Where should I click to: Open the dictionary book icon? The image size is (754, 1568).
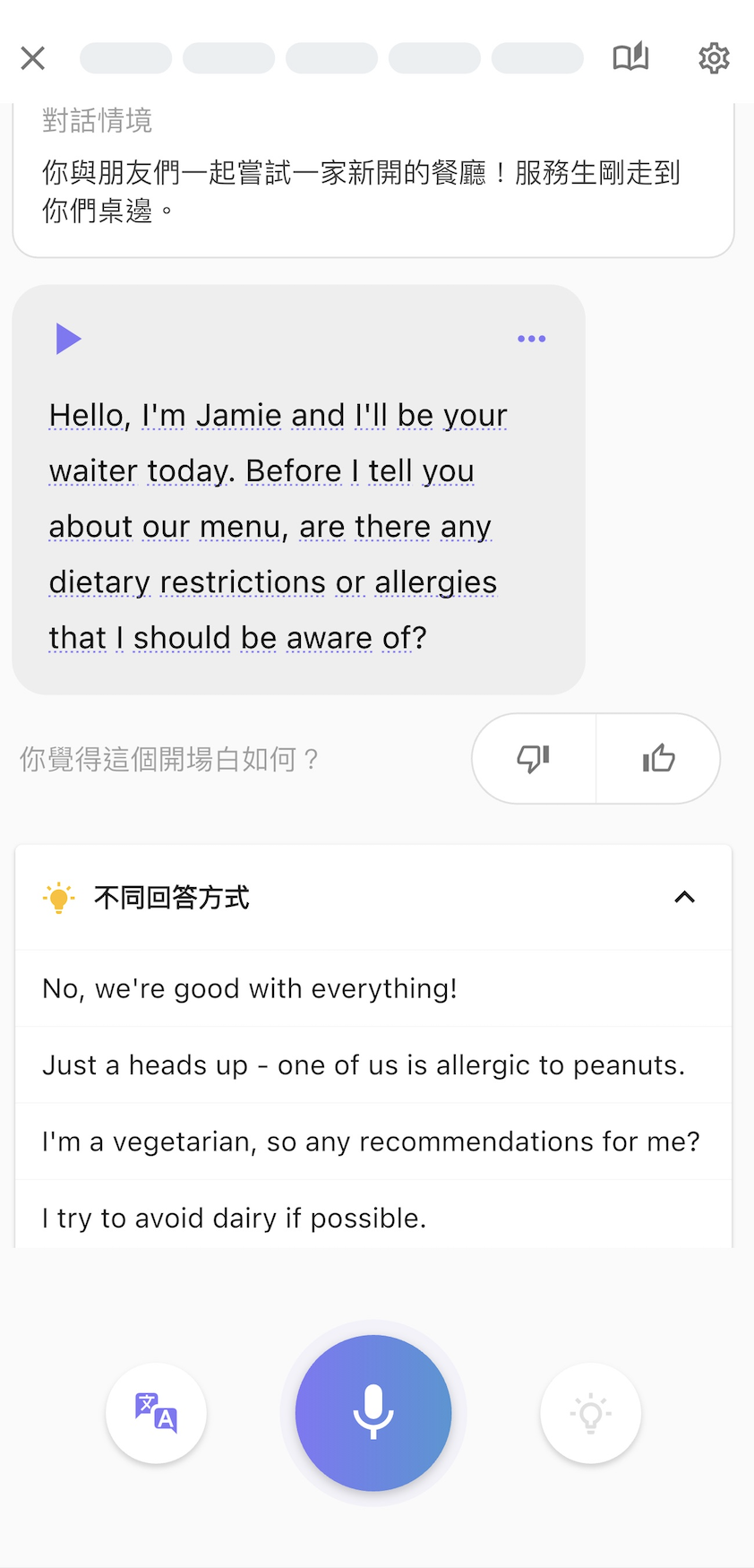click(630, 57)
